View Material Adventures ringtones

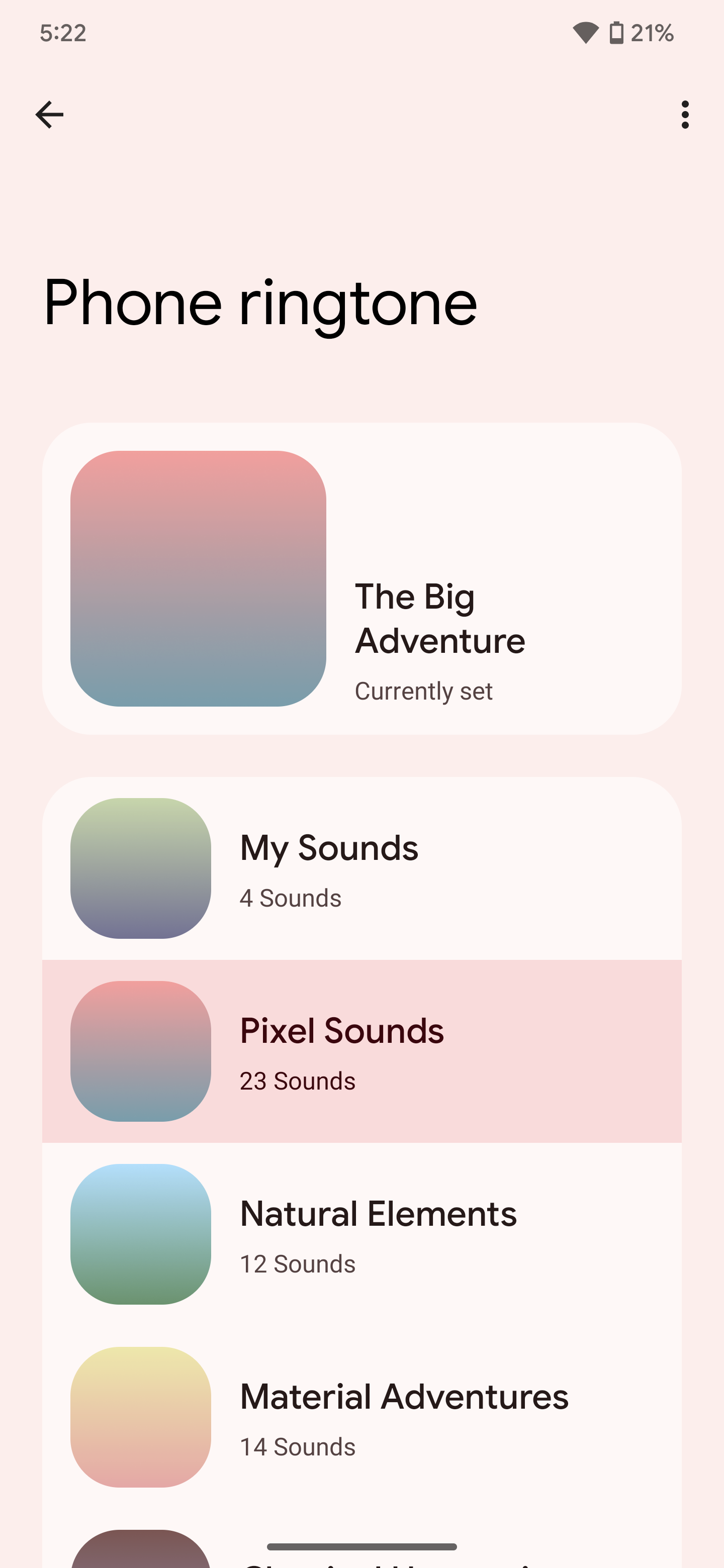361,1417
